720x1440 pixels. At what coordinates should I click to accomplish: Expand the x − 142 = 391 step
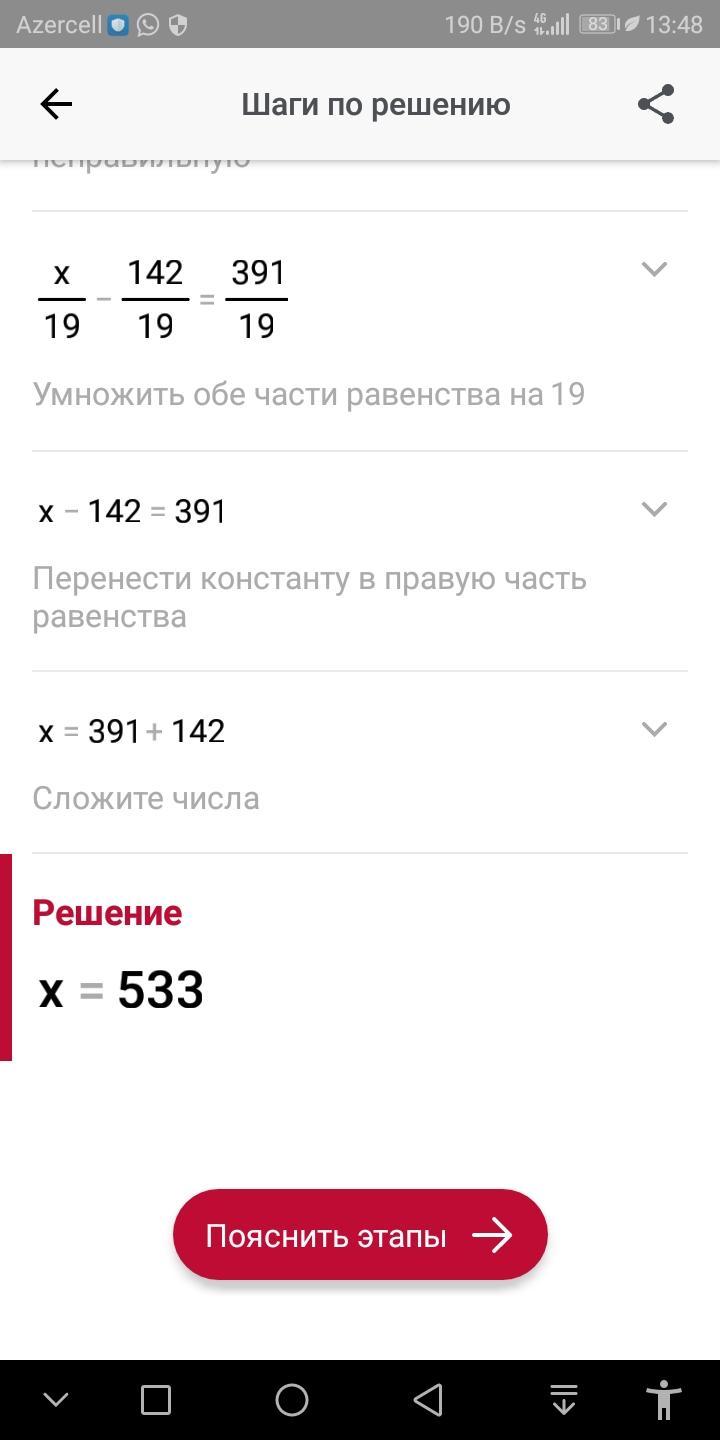[654, 509]
